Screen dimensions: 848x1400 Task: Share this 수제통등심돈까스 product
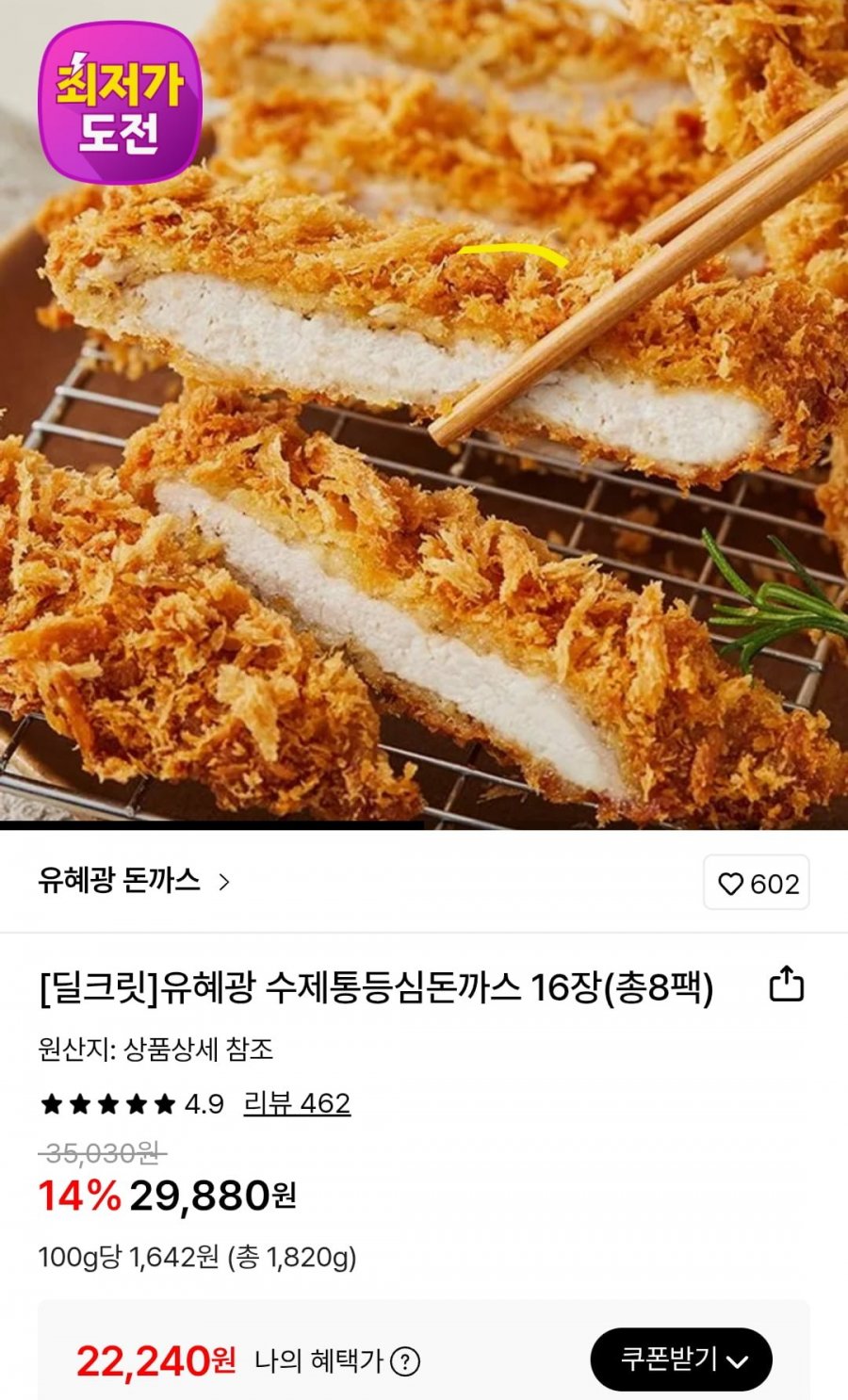point(786,985)
